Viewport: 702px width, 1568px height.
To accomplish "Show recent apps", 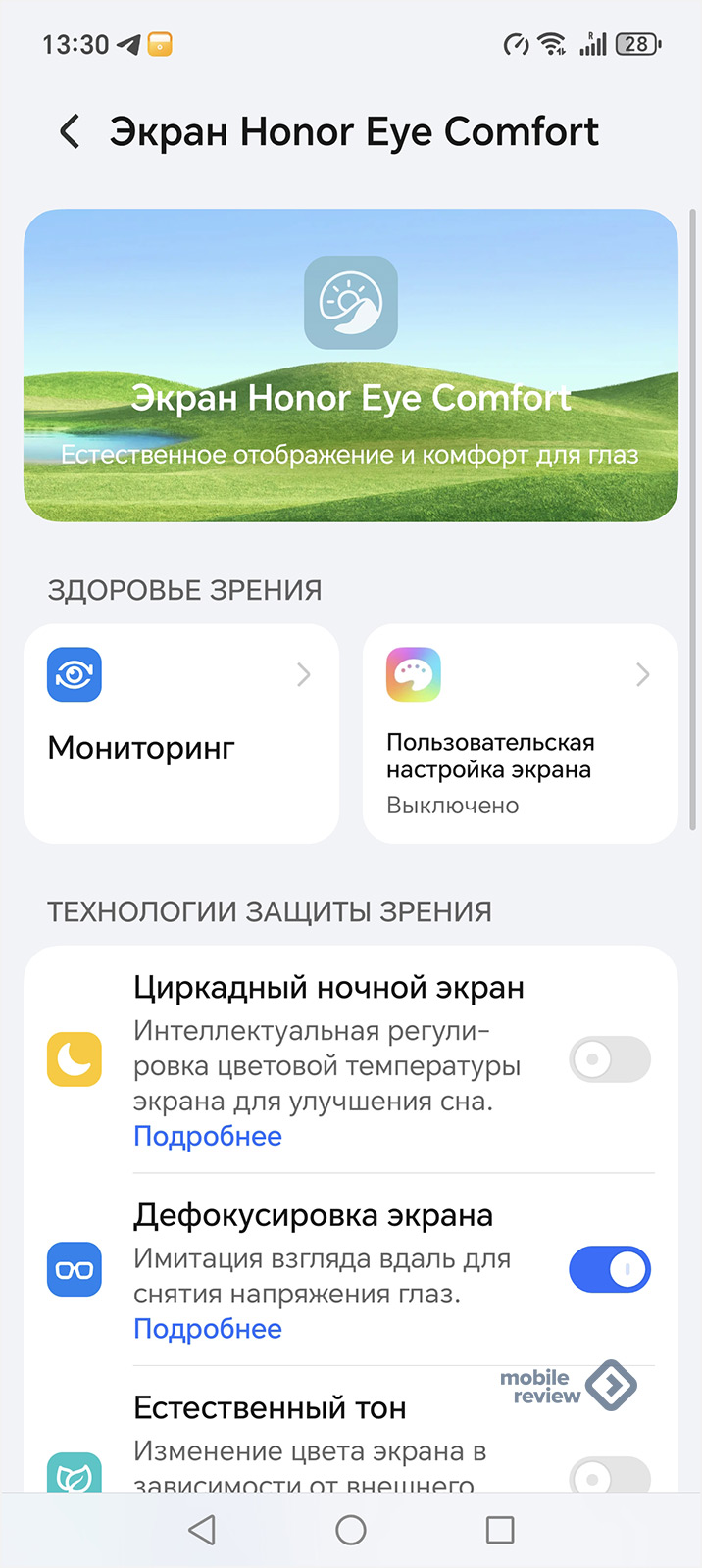I will [500, 1530].
